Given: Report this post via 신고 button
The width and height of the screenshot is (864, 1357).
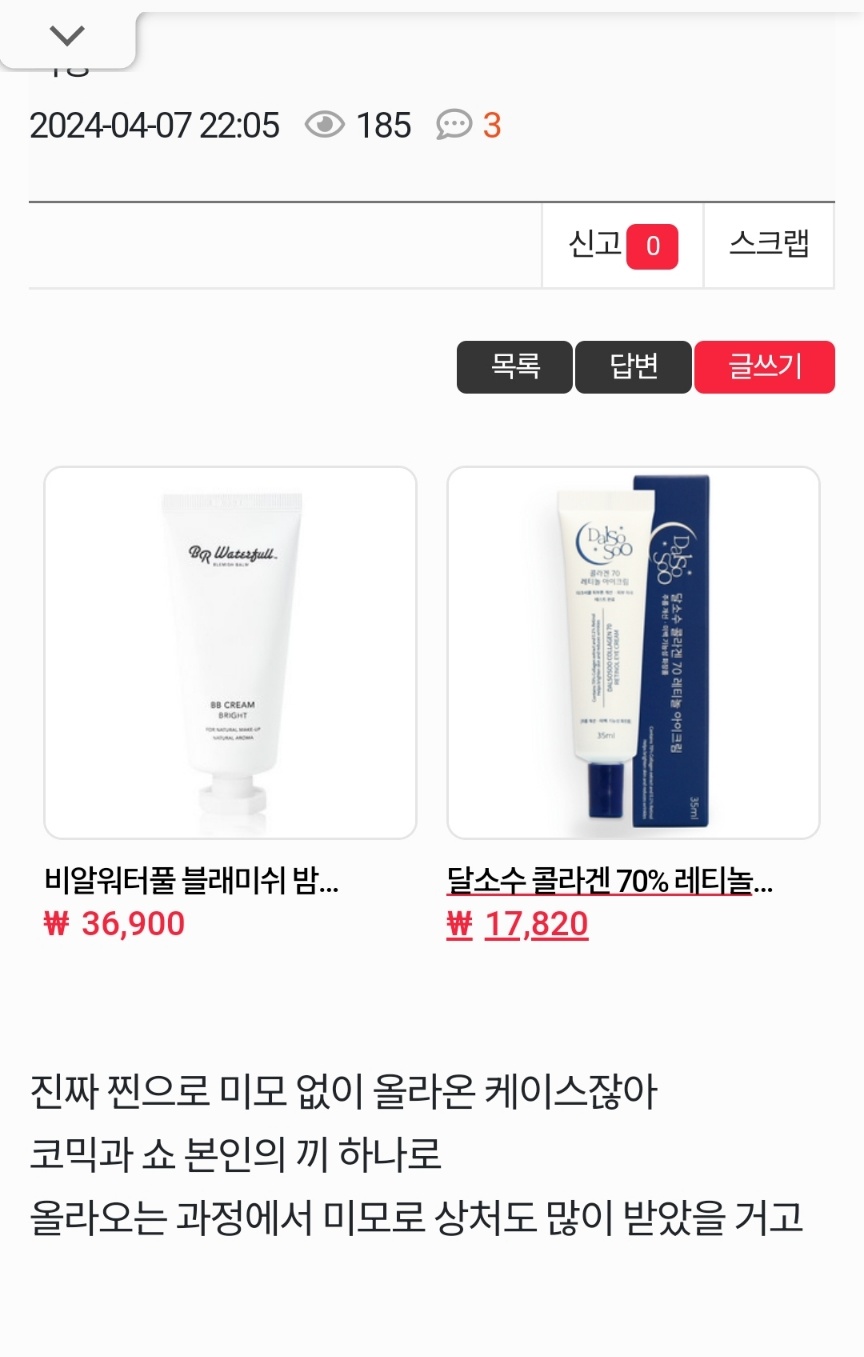Looking at the screenshot, I should point(622,245).
